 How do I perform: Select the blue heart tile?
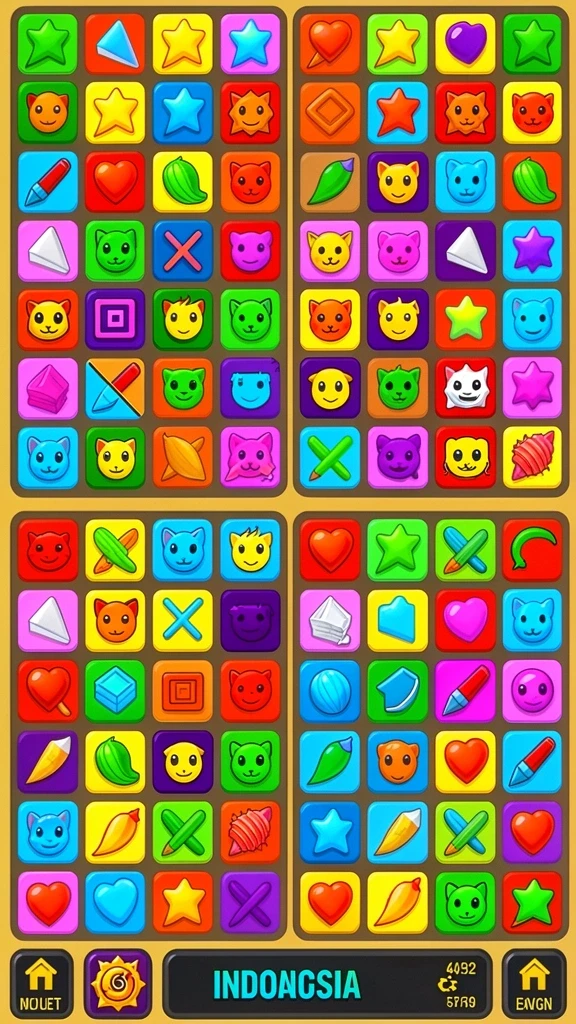tap(115, 902)
